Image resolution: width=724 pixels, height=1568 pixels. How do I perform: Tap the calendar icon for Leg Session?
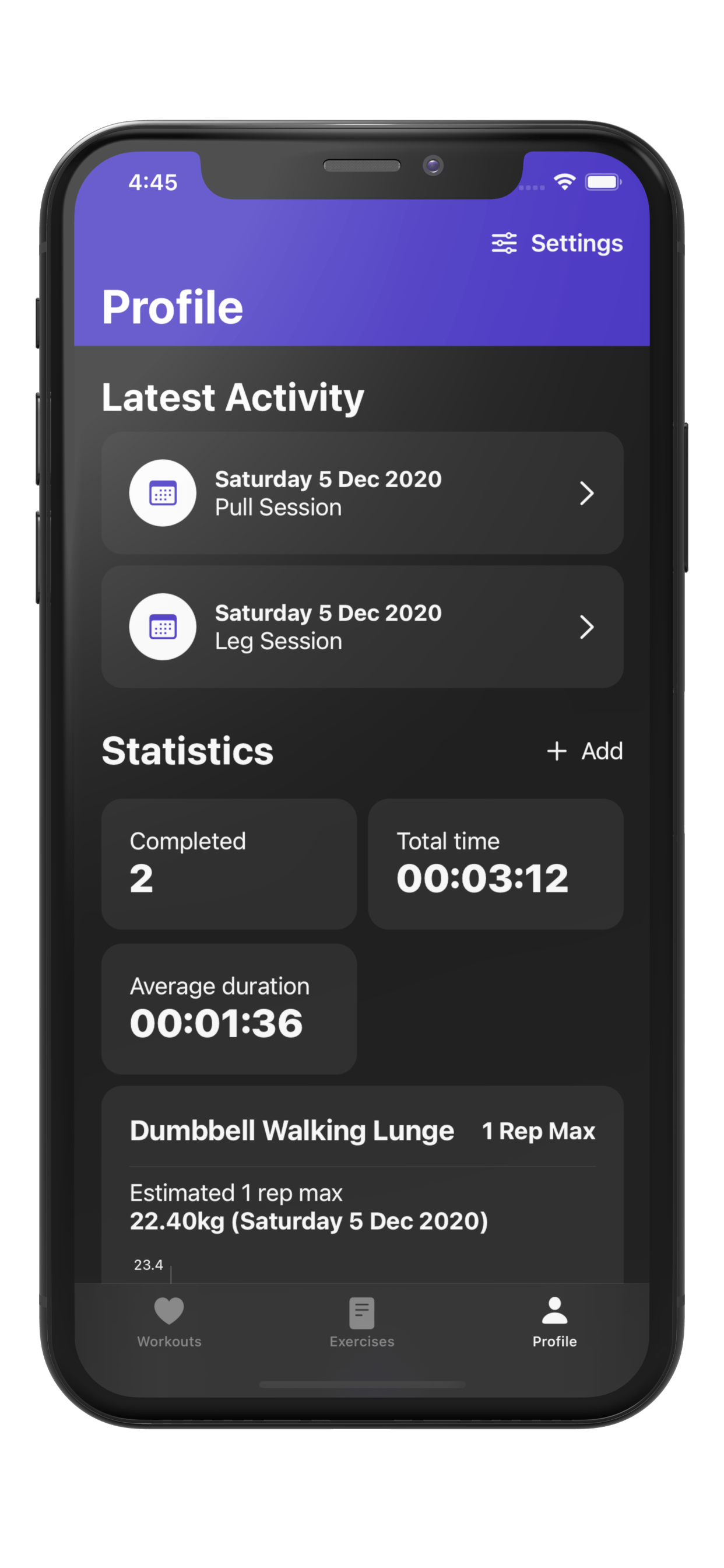click(162, 628)
